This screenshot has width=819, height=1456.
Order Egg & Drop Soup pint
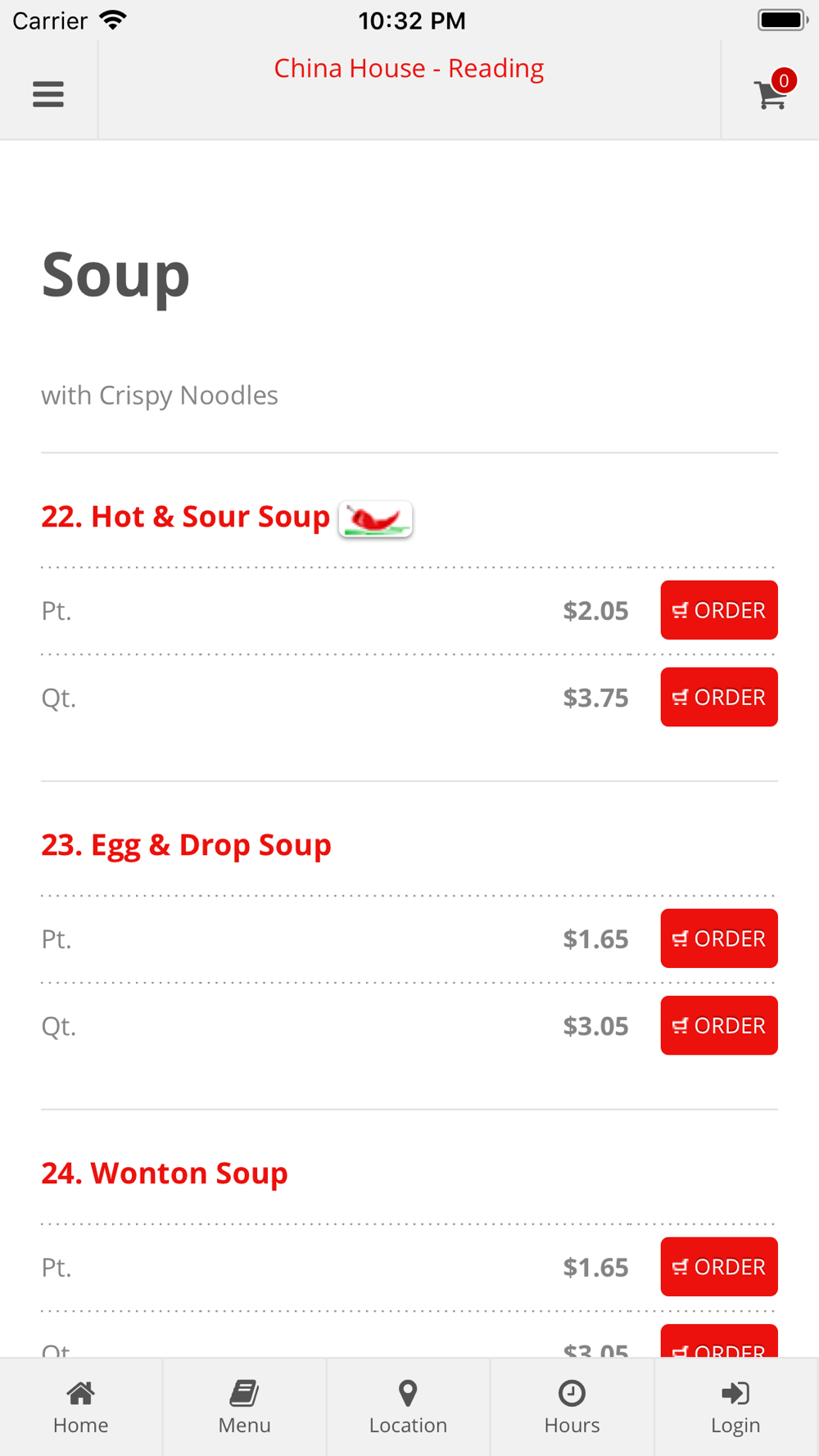pyautogui.click(x=719, y=938)
